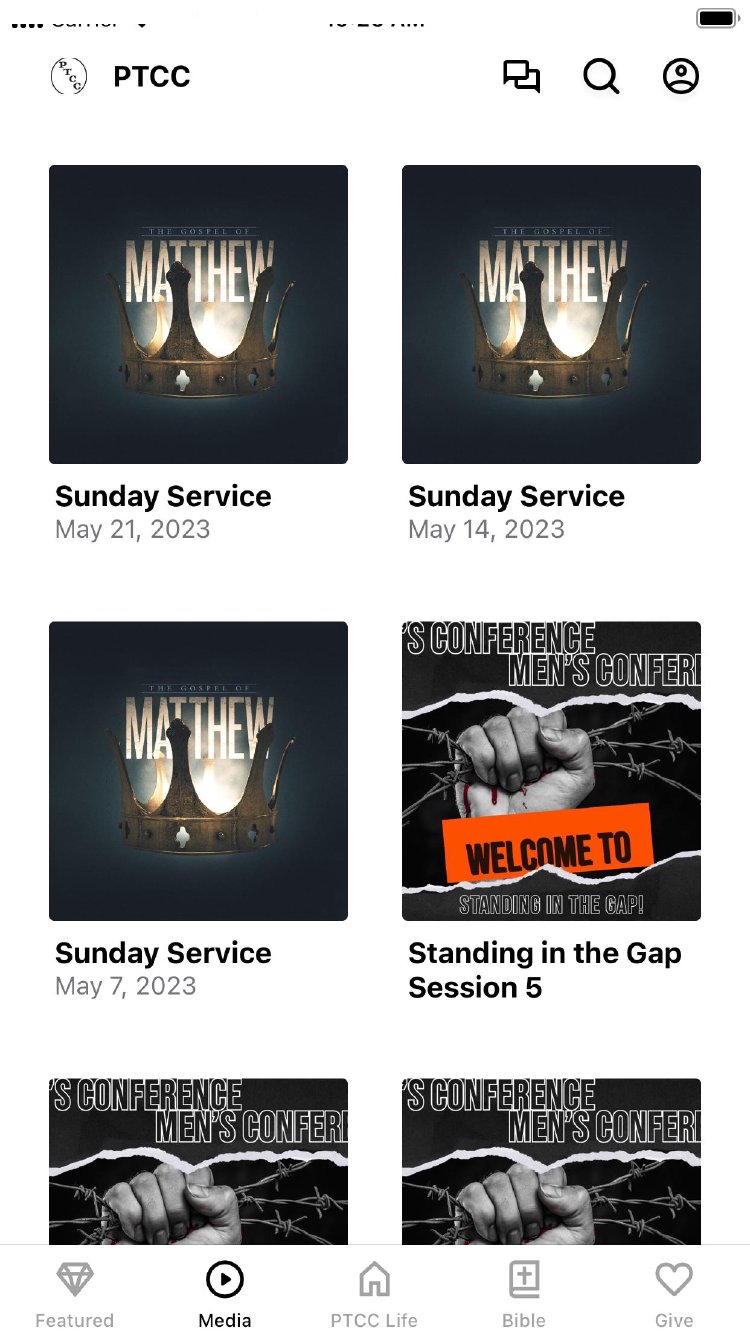Select the Media tab
The image size is (750, 1334).
(x=225, y=1293)
